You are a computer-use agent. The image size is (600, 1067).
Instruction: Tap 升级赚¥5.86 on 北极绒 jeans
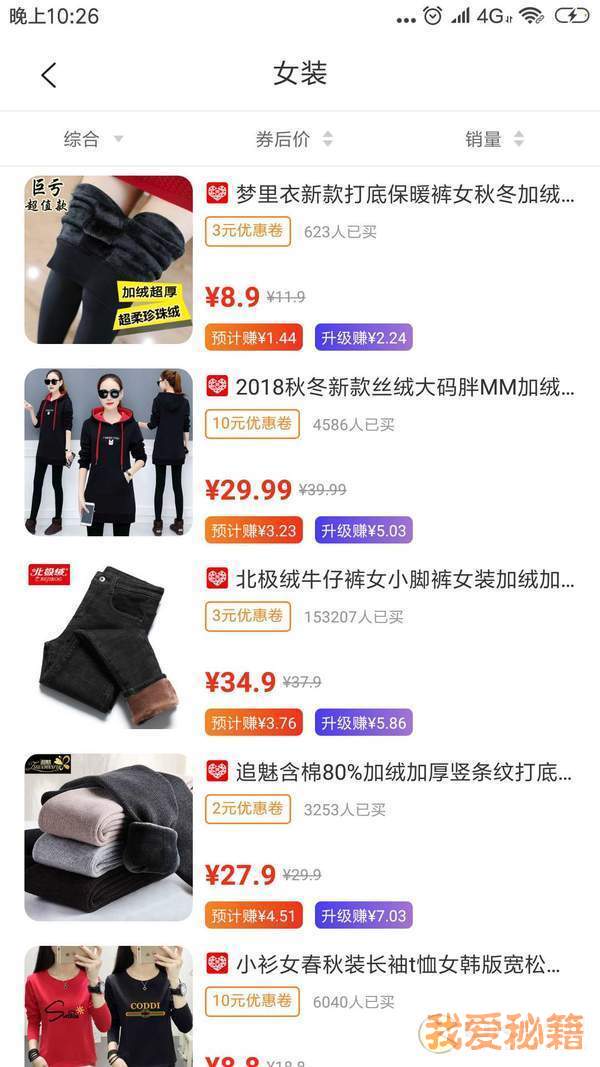[363, 723]
